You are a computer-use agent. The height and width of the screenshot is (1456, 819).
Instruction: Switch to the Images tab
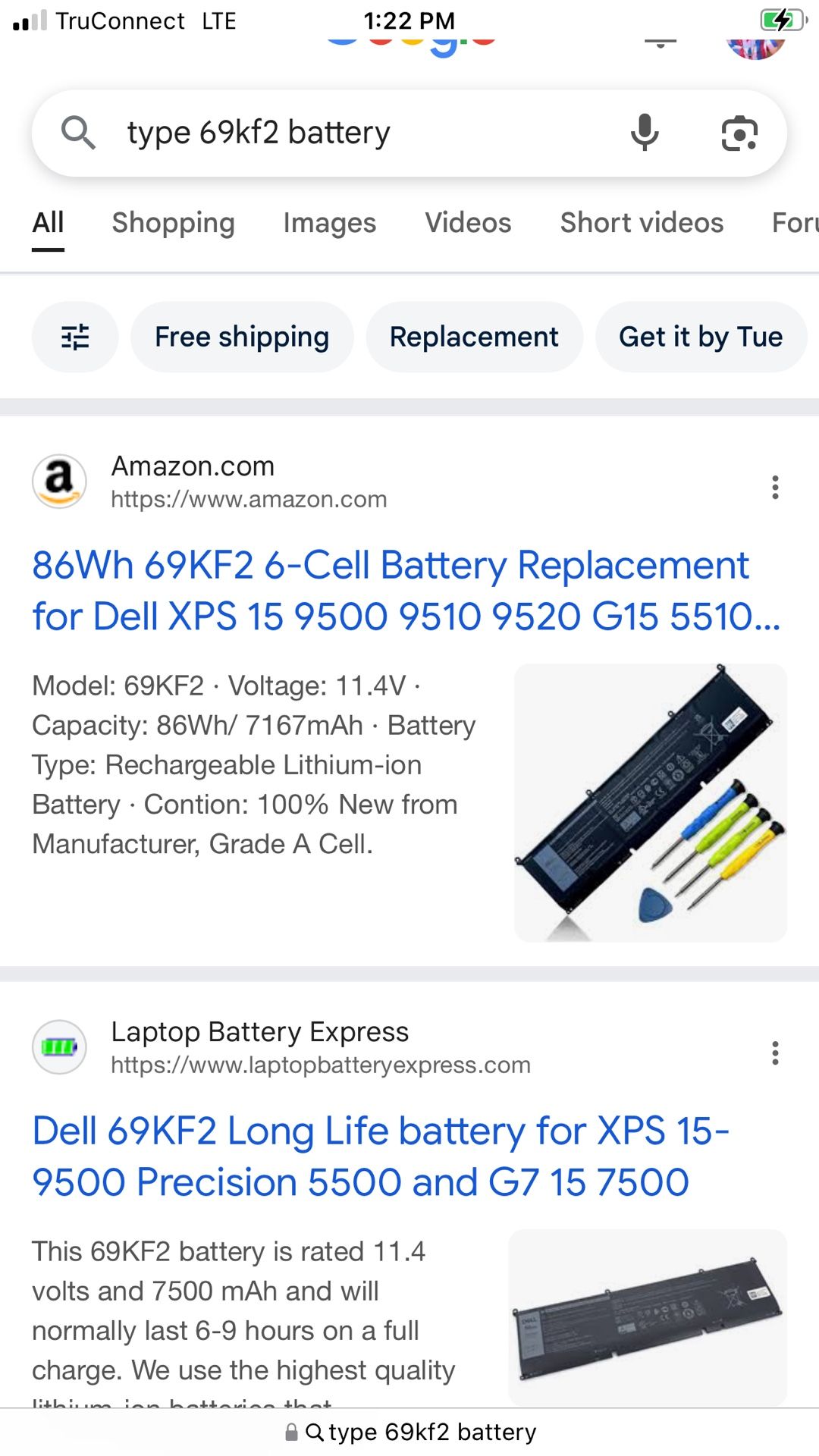coord(329,223)
